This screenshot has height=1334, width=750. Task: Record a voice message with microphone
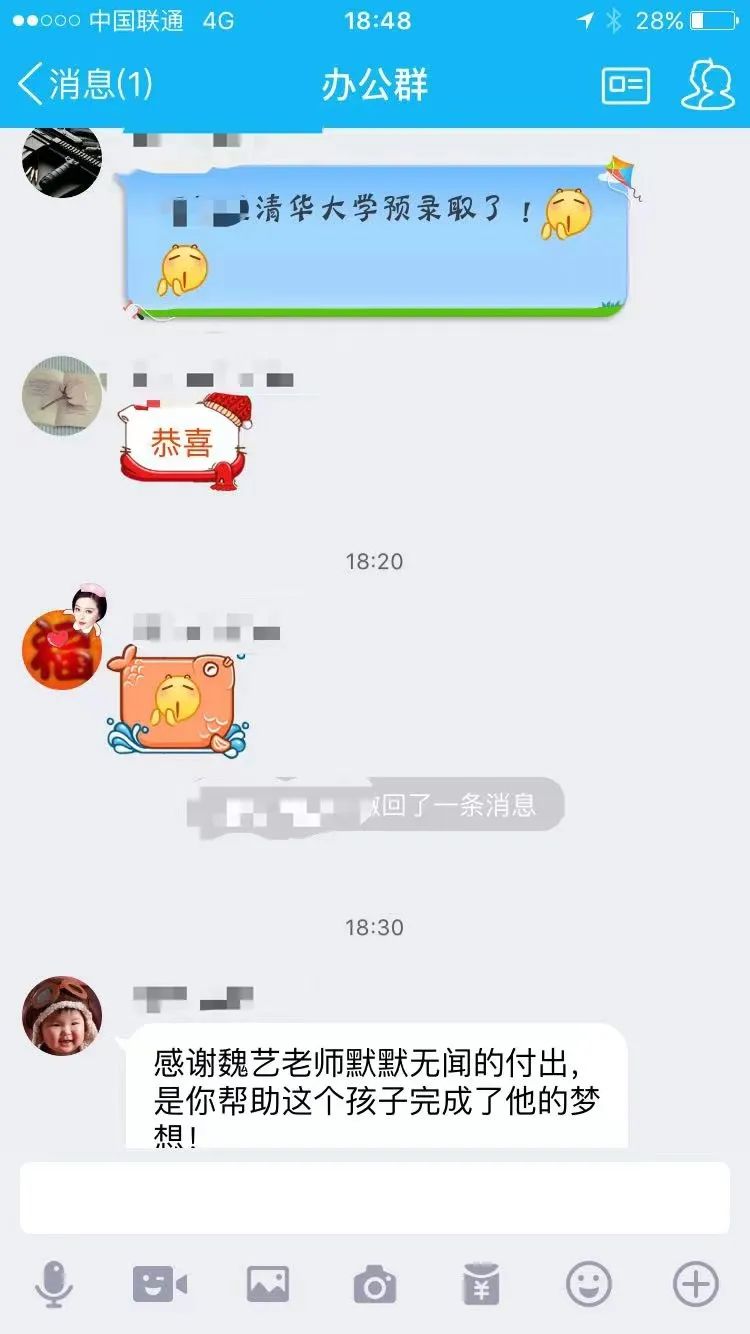(54, 1283)
